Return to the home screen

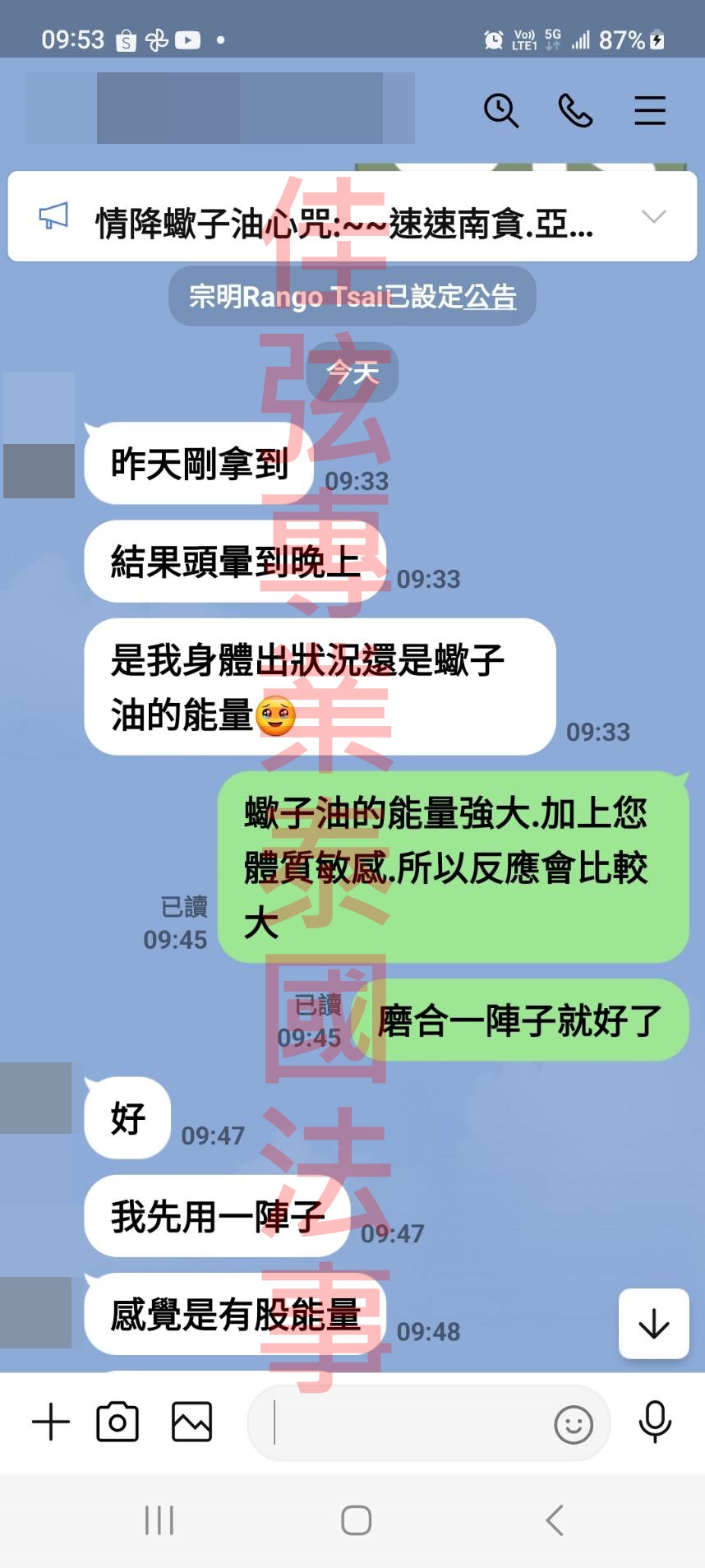point(356,1520)
